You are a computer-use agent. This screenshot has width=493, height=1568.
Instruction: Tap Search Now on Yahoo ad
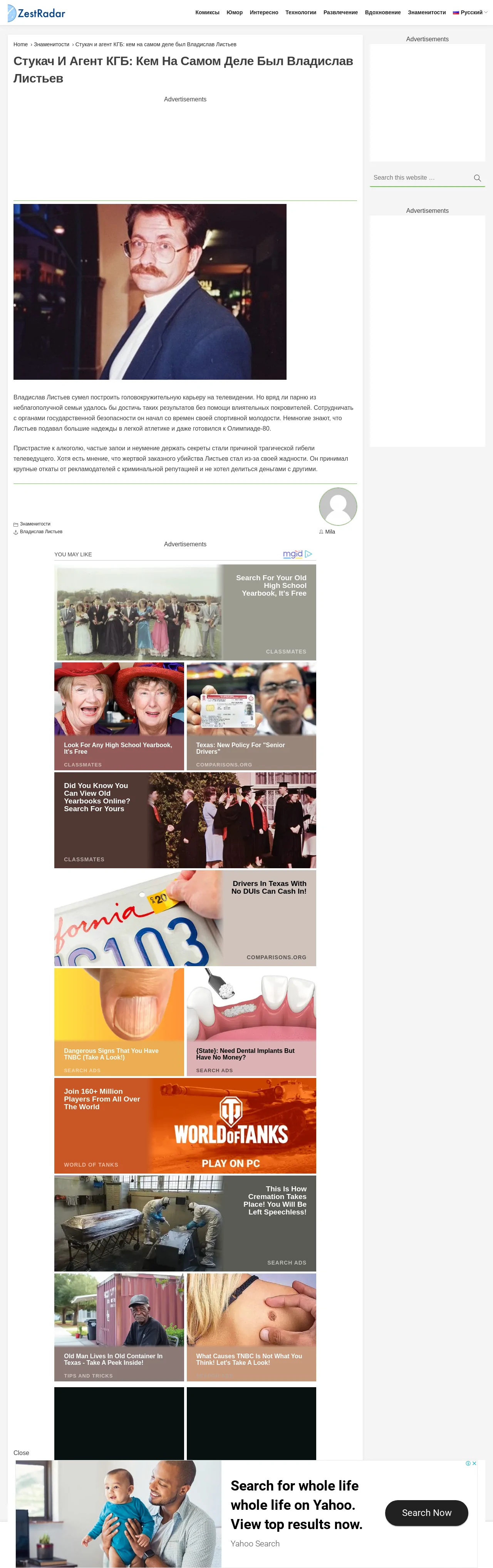tap(426, 1512)
